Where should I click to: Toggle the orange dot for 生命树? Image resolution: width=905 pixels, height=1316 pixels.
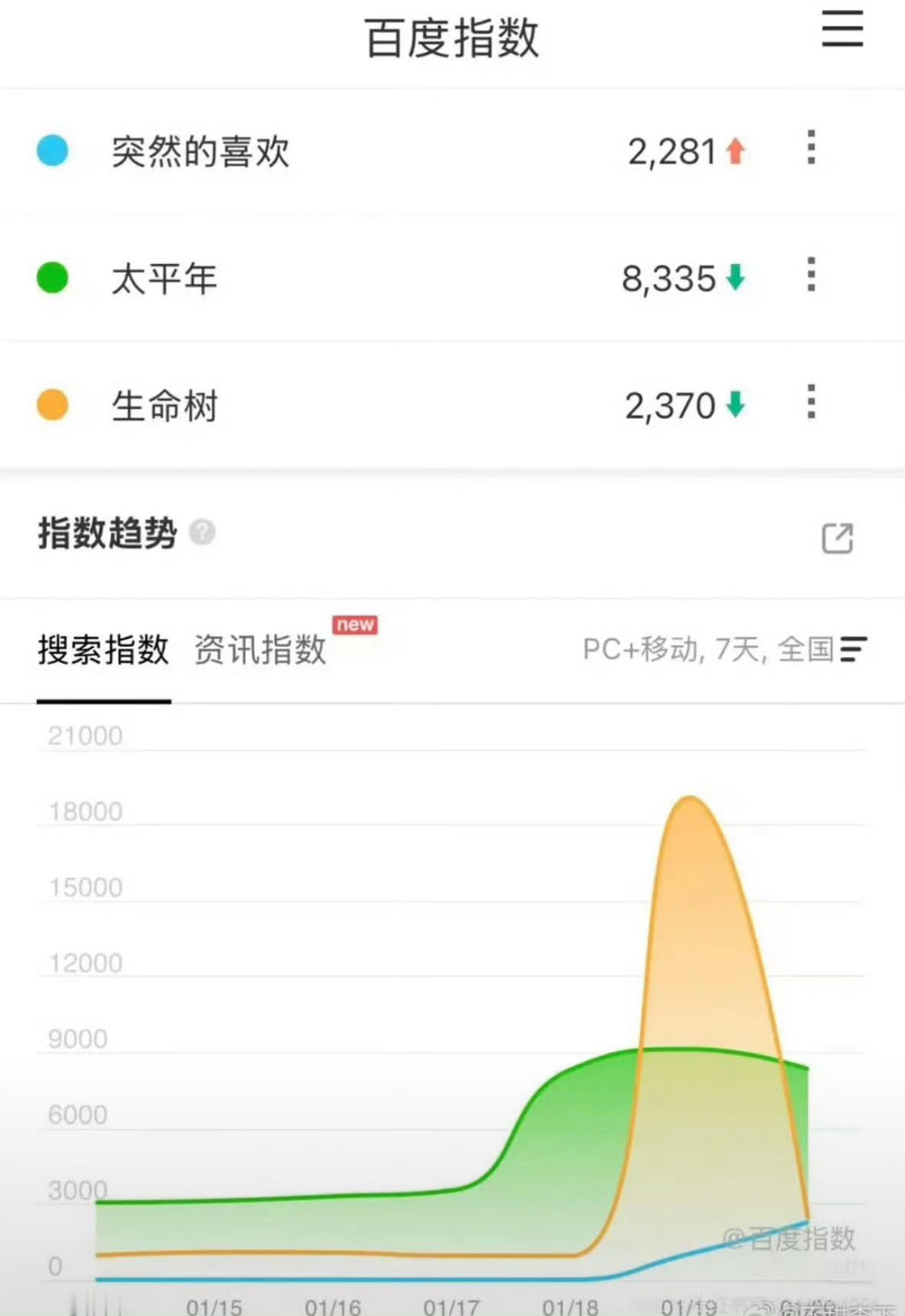click(x=52, y=405)
